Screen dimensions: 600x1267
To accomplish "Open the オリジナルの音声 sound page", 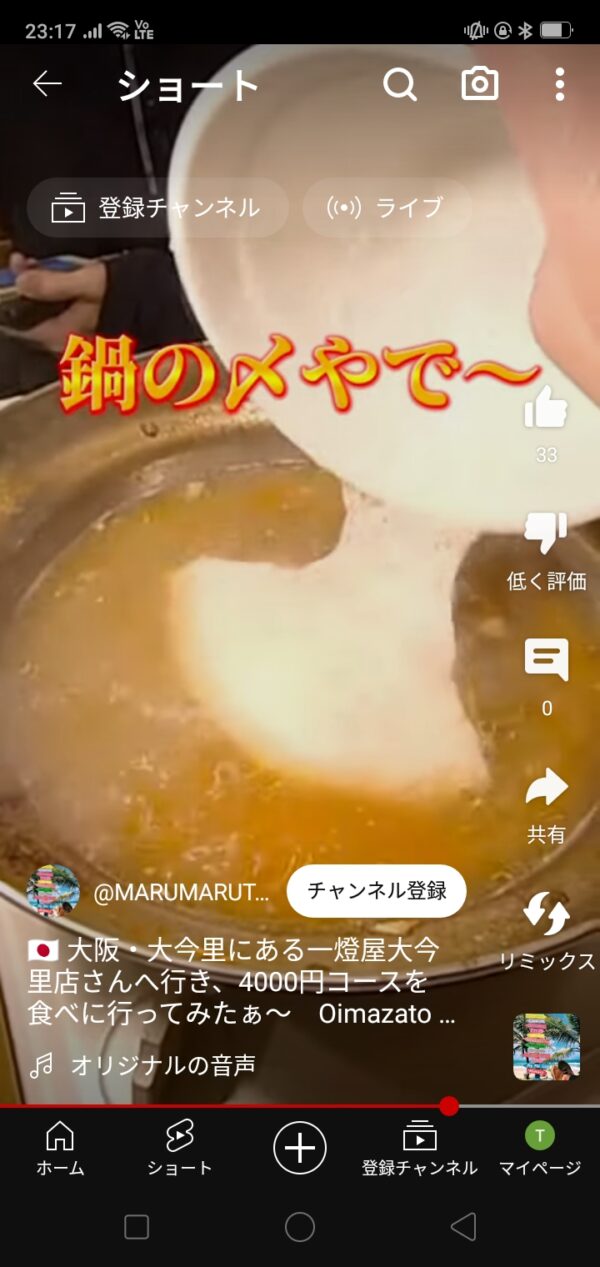I will (x=162, y=1066).
